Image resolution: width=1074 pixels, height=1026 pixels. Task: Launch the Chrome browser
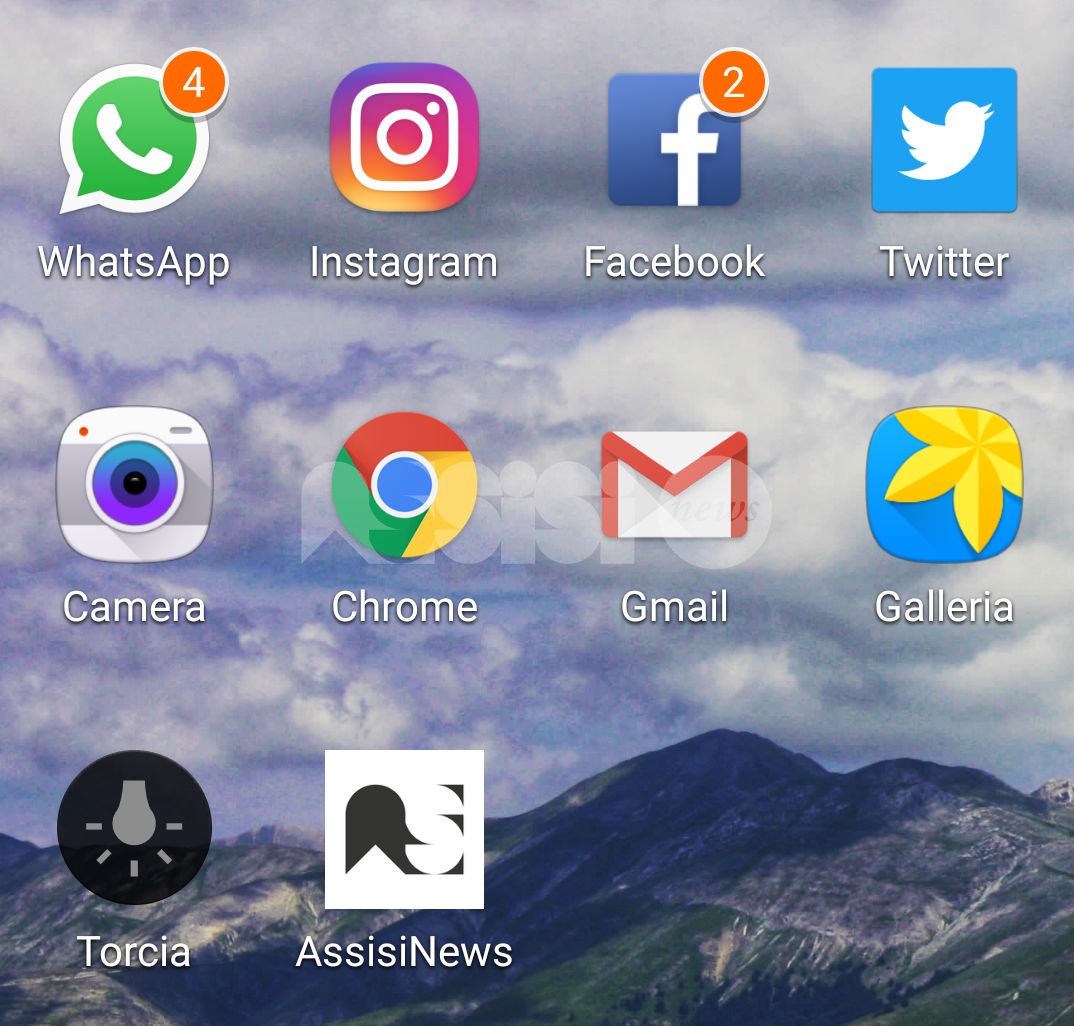[404, 485]
